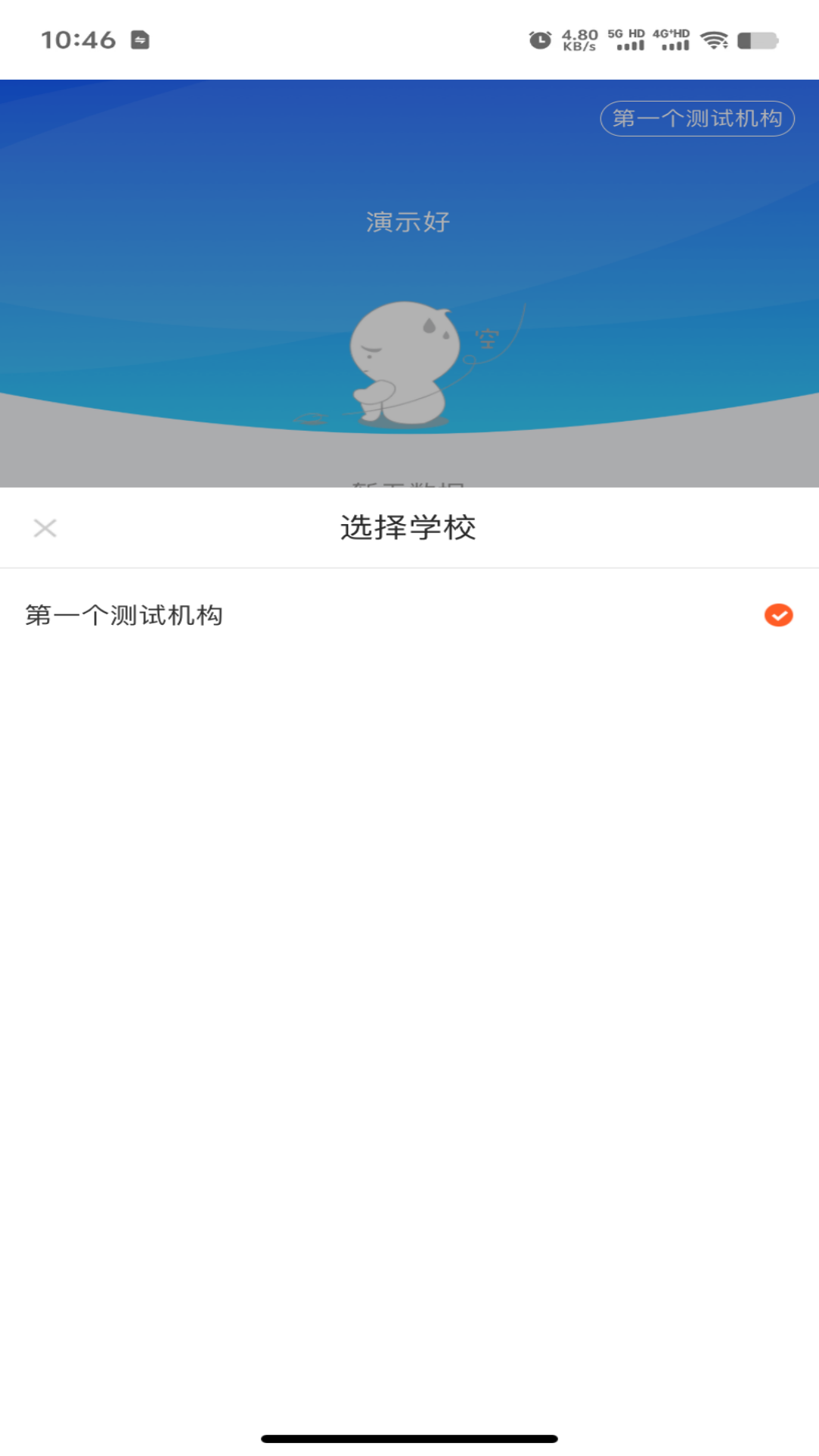Image resolution: width=819 pixels, height=1456 pixels.
Task: Close the 选择学校 school picker
Action: (45, 529)
